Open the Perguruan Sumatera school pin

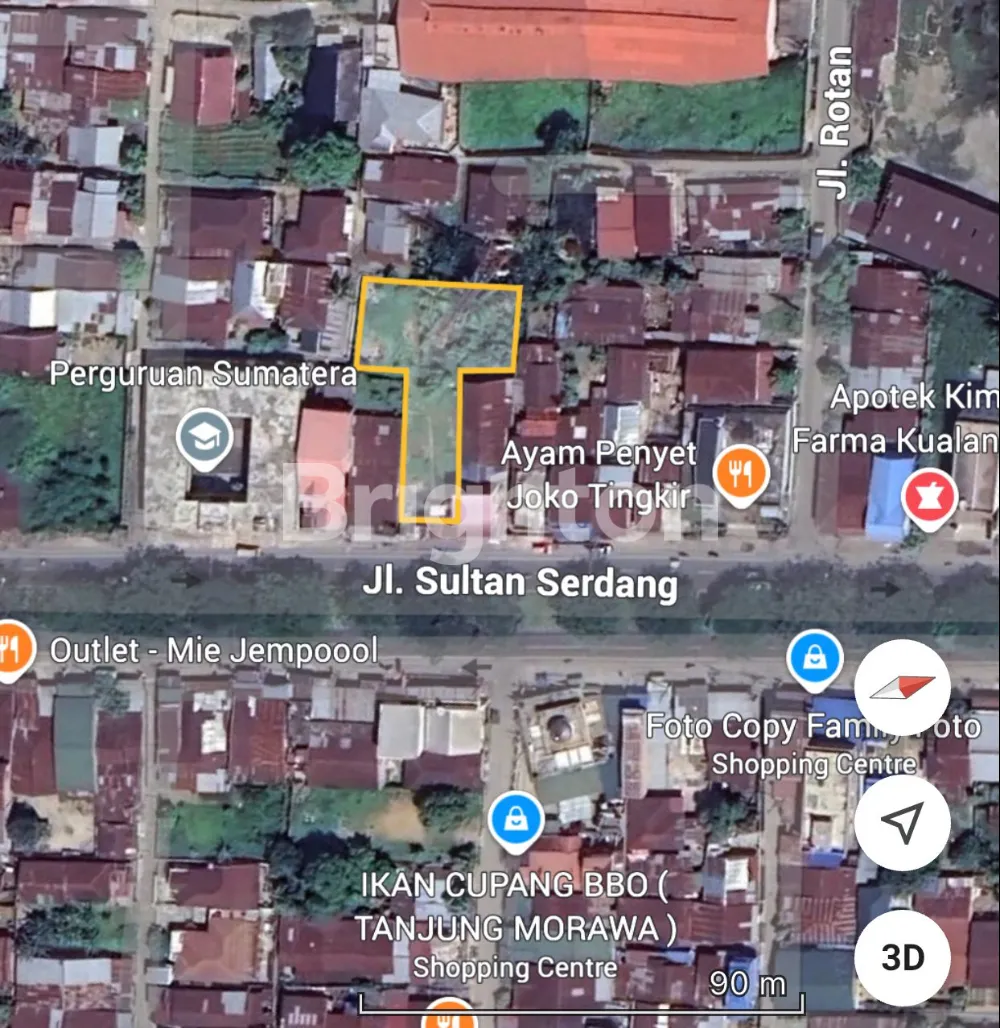coord(204,438)
